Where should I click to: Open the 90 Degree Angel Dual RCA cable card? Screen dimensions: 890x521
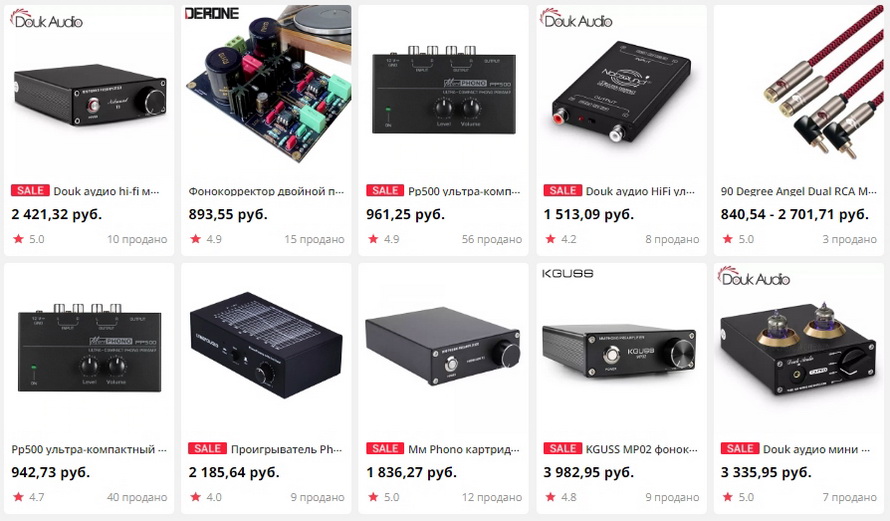[x=798, y=100]
